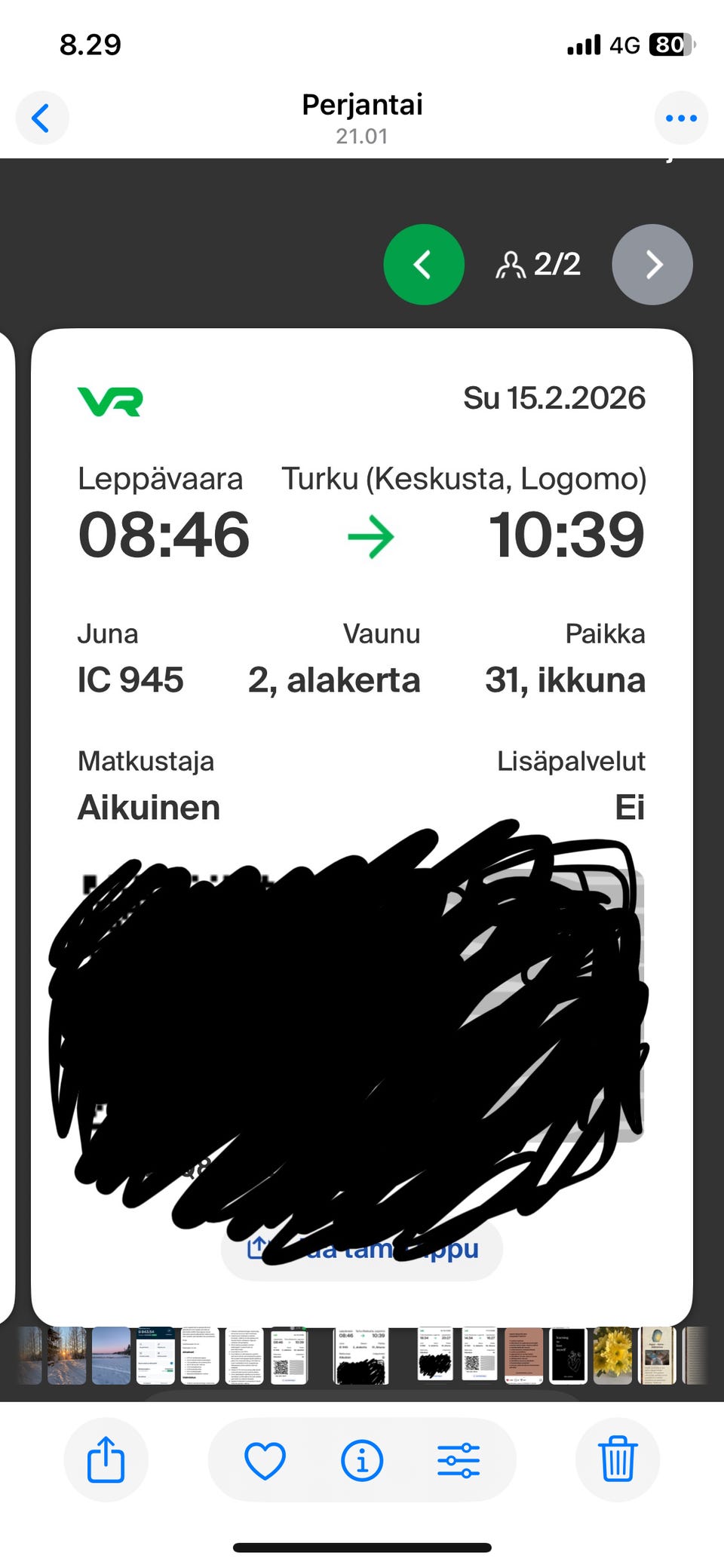Viewport: 724px width, 1568px height.
Task: View previous passenger's ticket with green arrow
Action: tap(424, 265)
